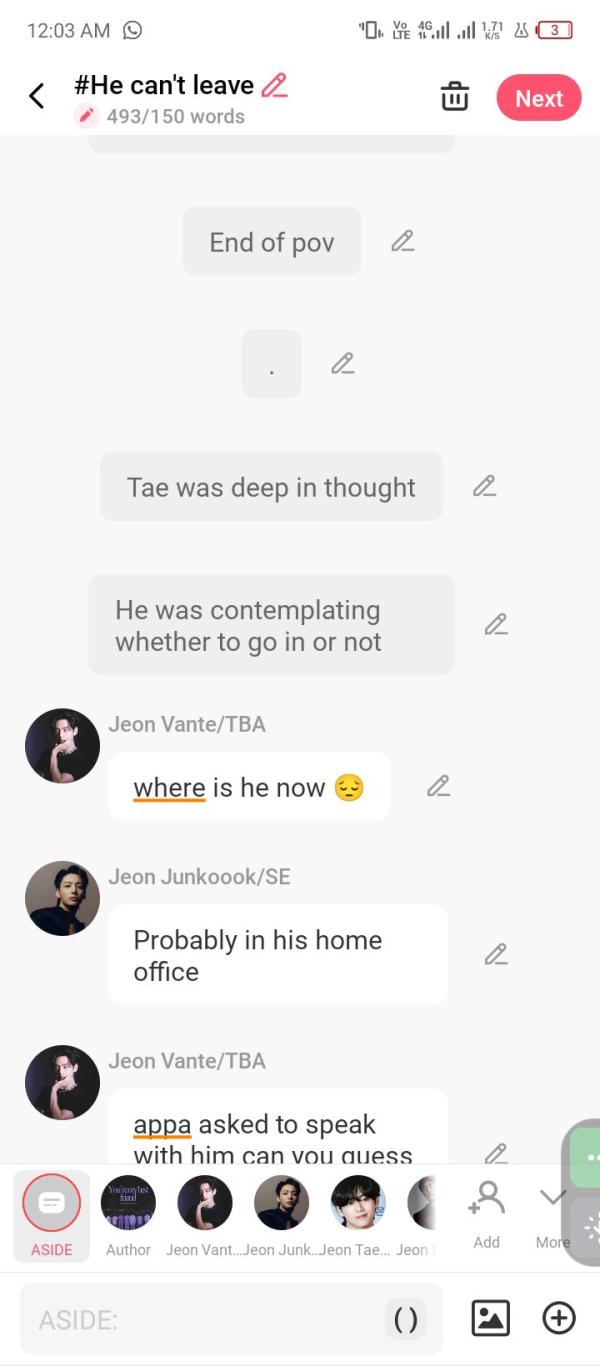Proceed with the Next button
Image resolution: width=600 pixels, height=1366 pixels.
pos(539,98)
